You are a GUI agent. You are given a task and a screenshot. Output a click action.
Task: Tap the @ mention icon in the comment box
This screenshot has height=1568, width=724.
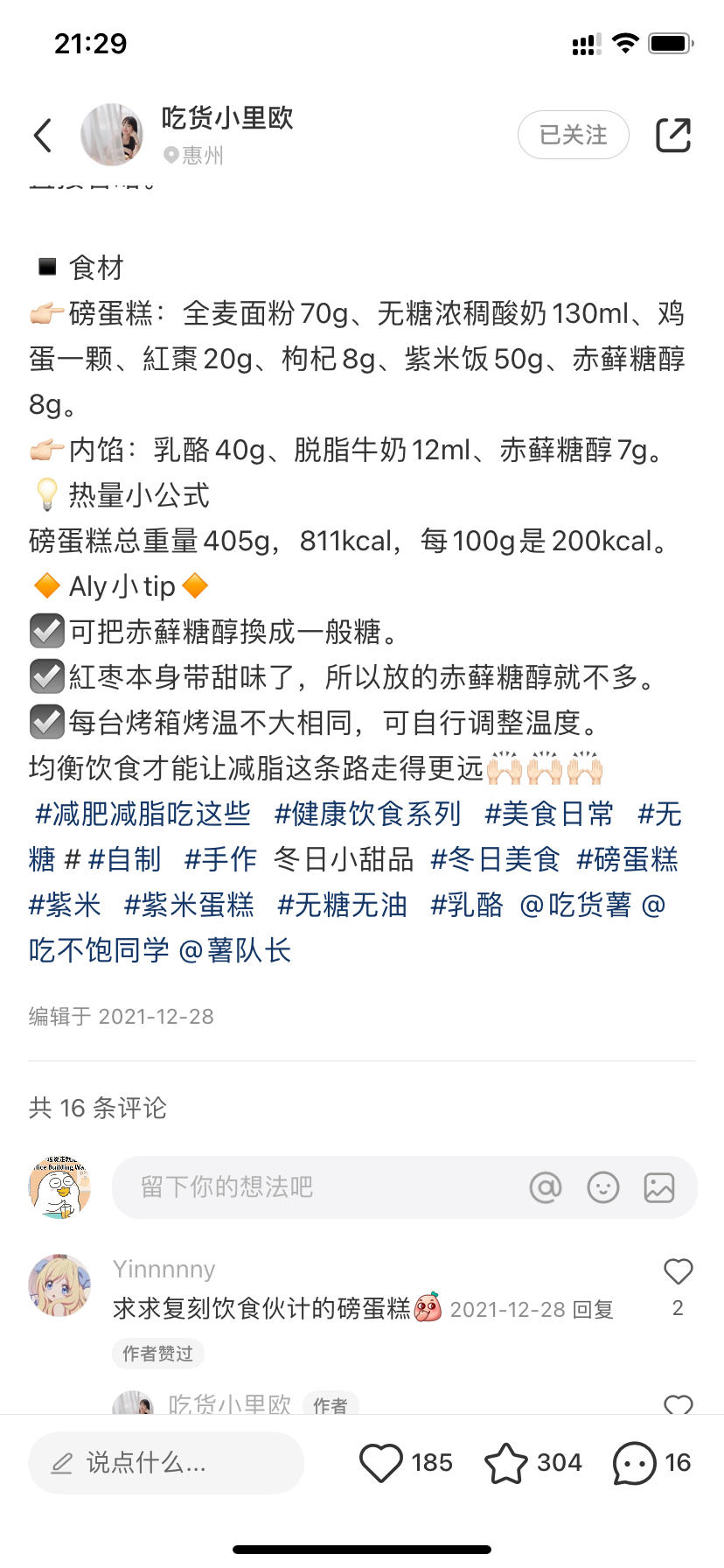(546, 1187)
